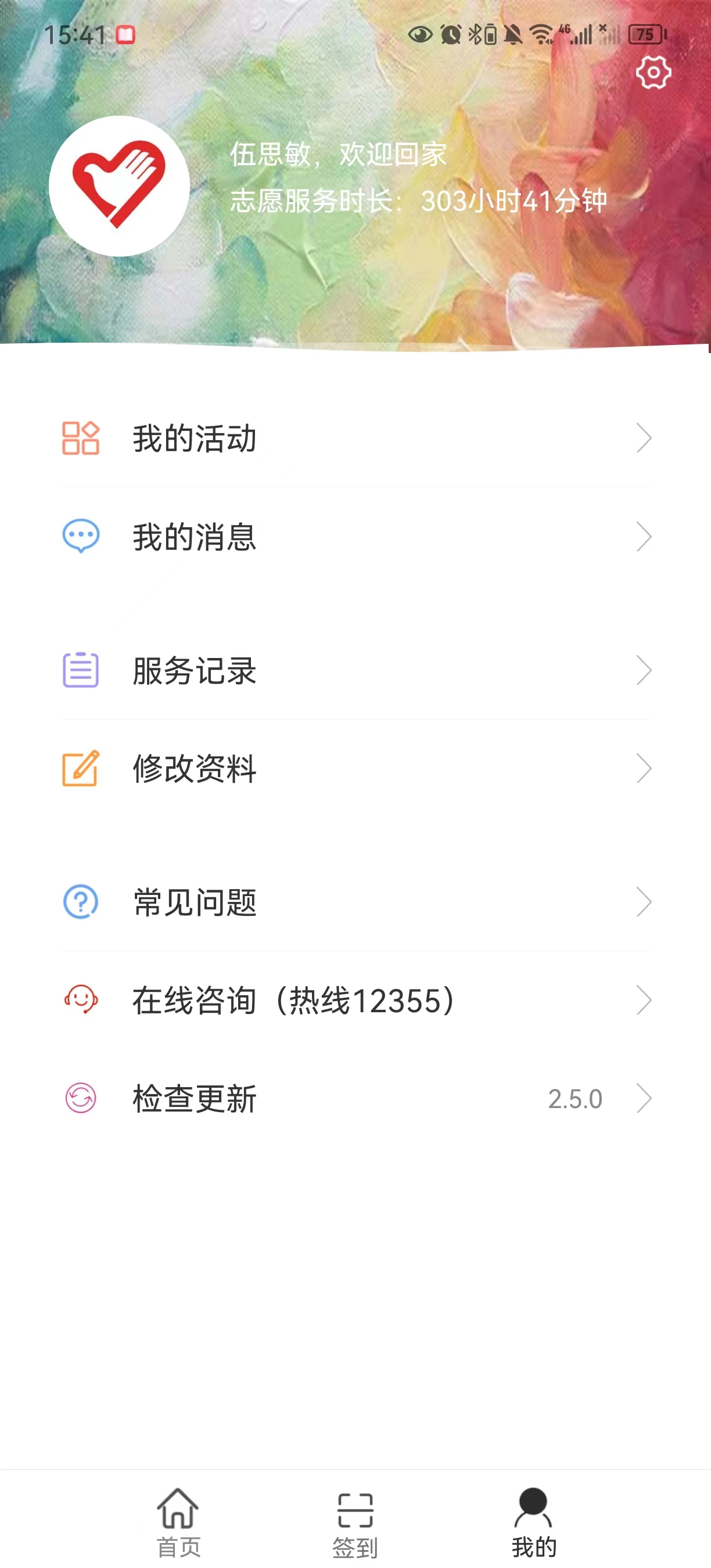Image resolution: width=711 pixels, height=1568 pixels.
Task: Open 服务记录 service records
Action: tap(355, 671)
